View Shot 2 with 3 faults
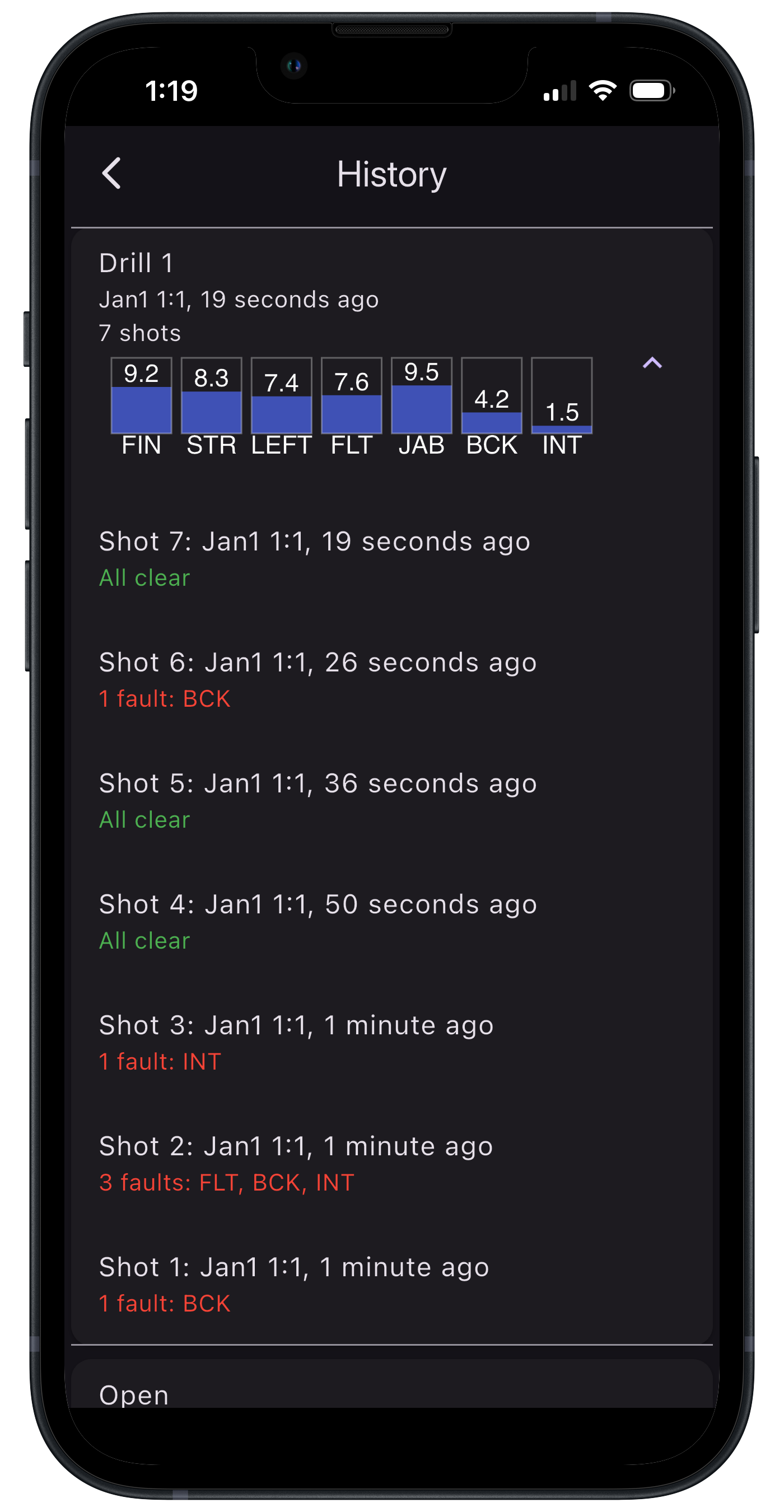The height and width of the screenshot is (1512, 784). [296, 1163]
